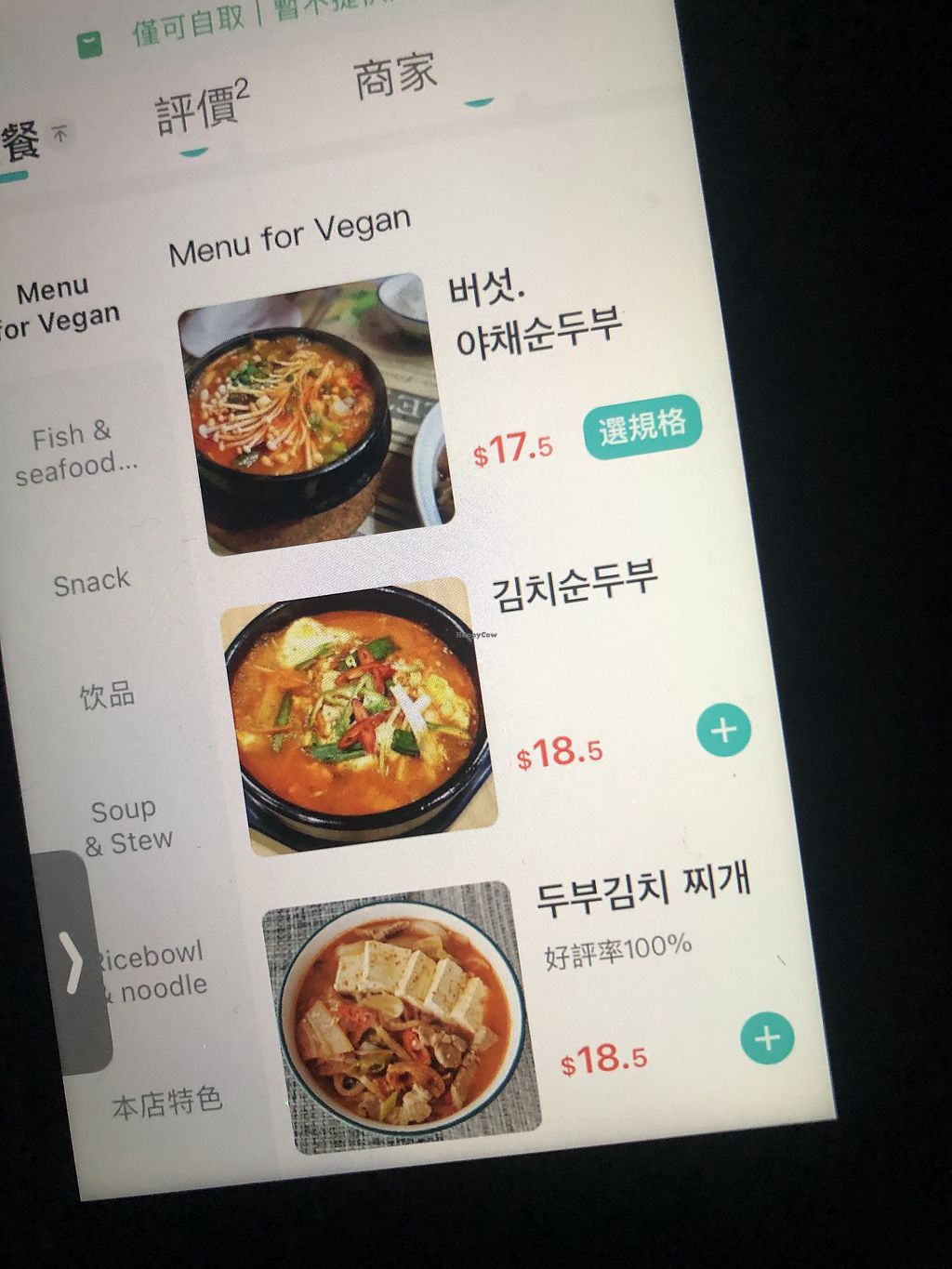Screen dimensions: 952x1269
Task: Add 두부김치 찌개 to the cart
Action: point(767,1038)
